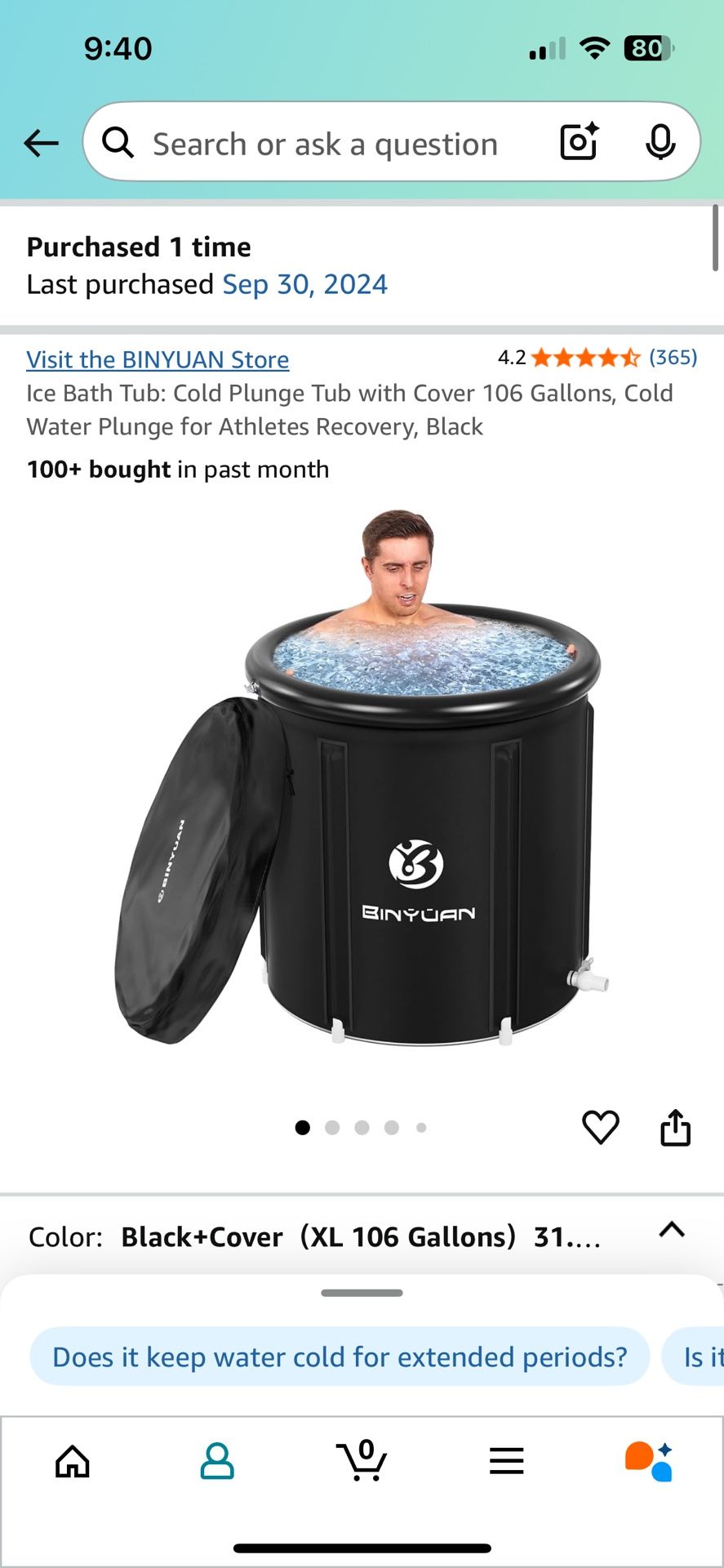Viewport: 724px width, 1568px height.
Task: Collapse the Color options chevron
Action: point(671,1230)
